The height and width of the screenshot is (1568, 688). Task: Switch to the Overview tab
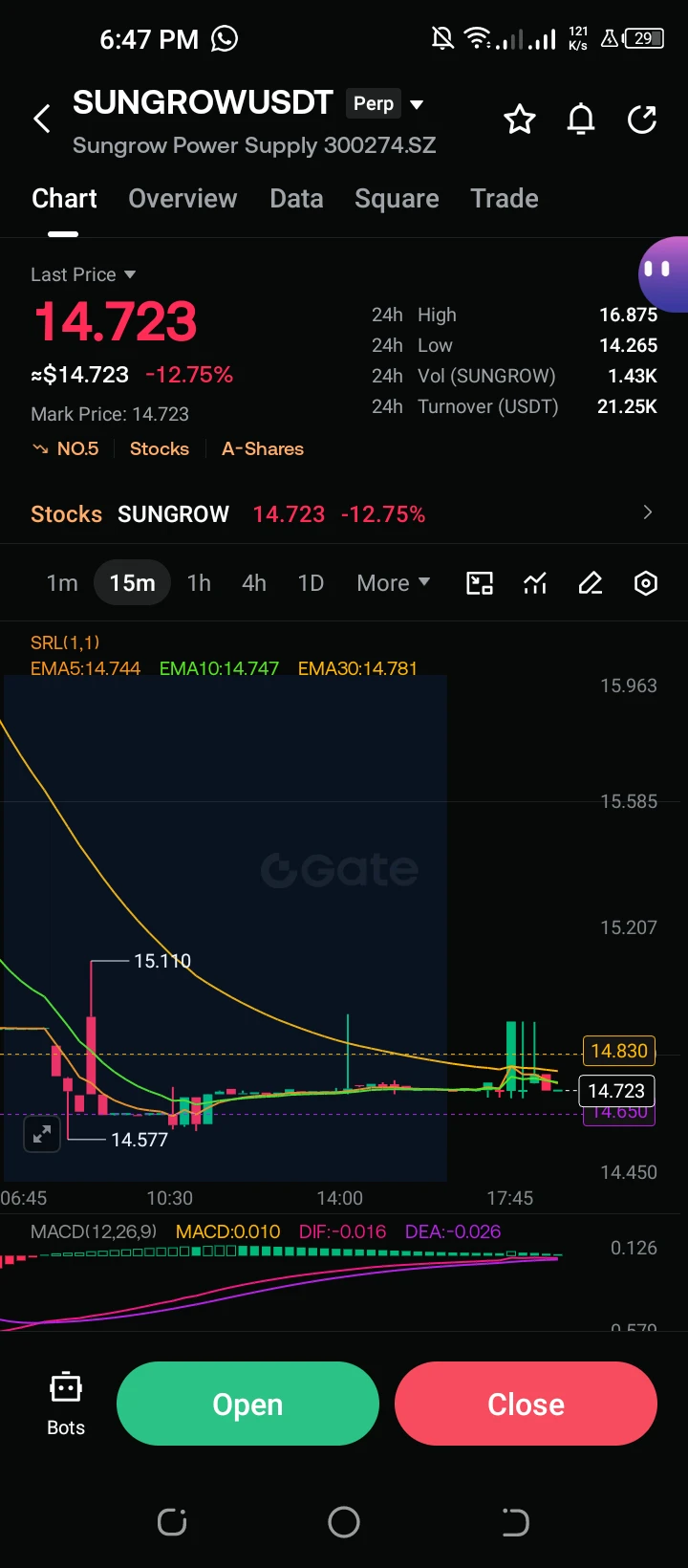click(183, 198)
